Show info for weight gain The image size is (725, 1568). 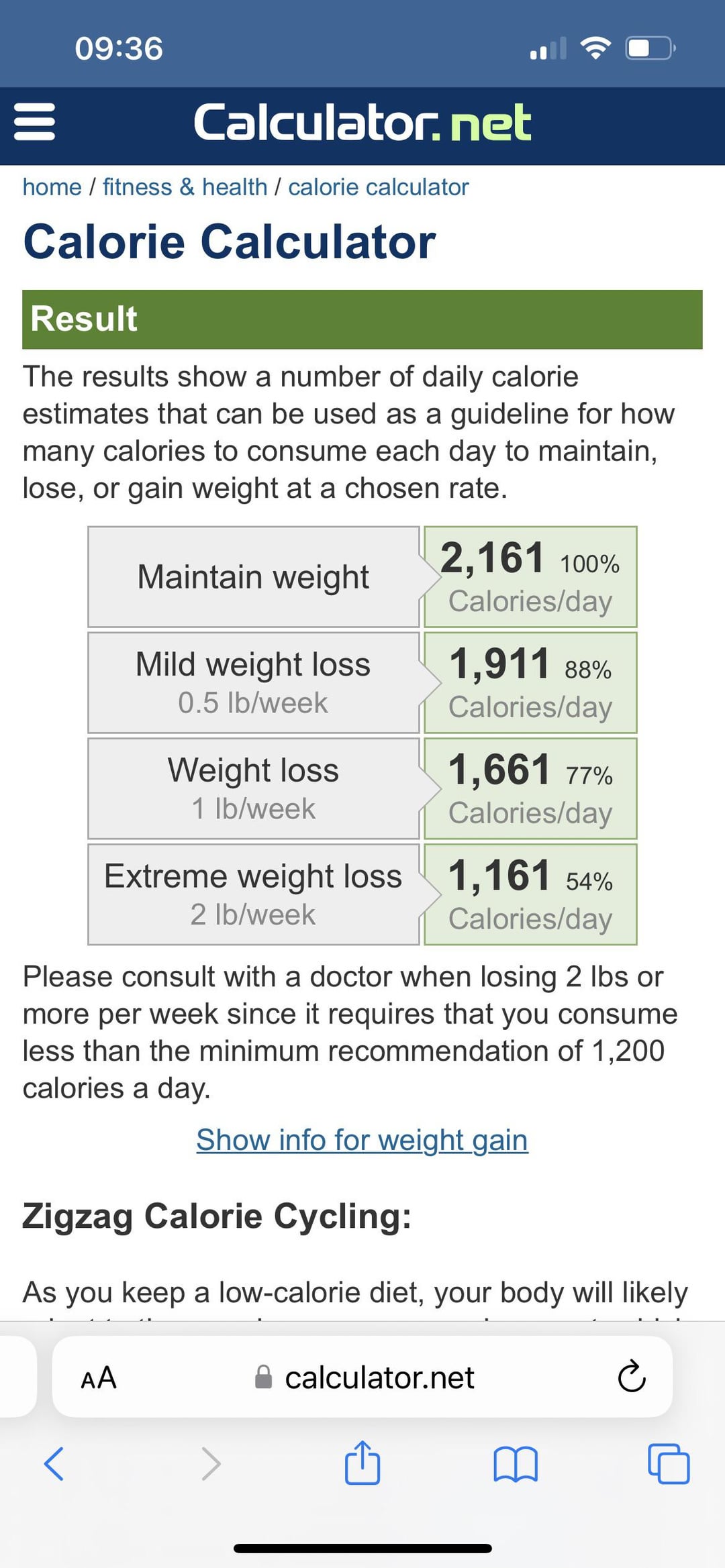[x=362, y=1140]
